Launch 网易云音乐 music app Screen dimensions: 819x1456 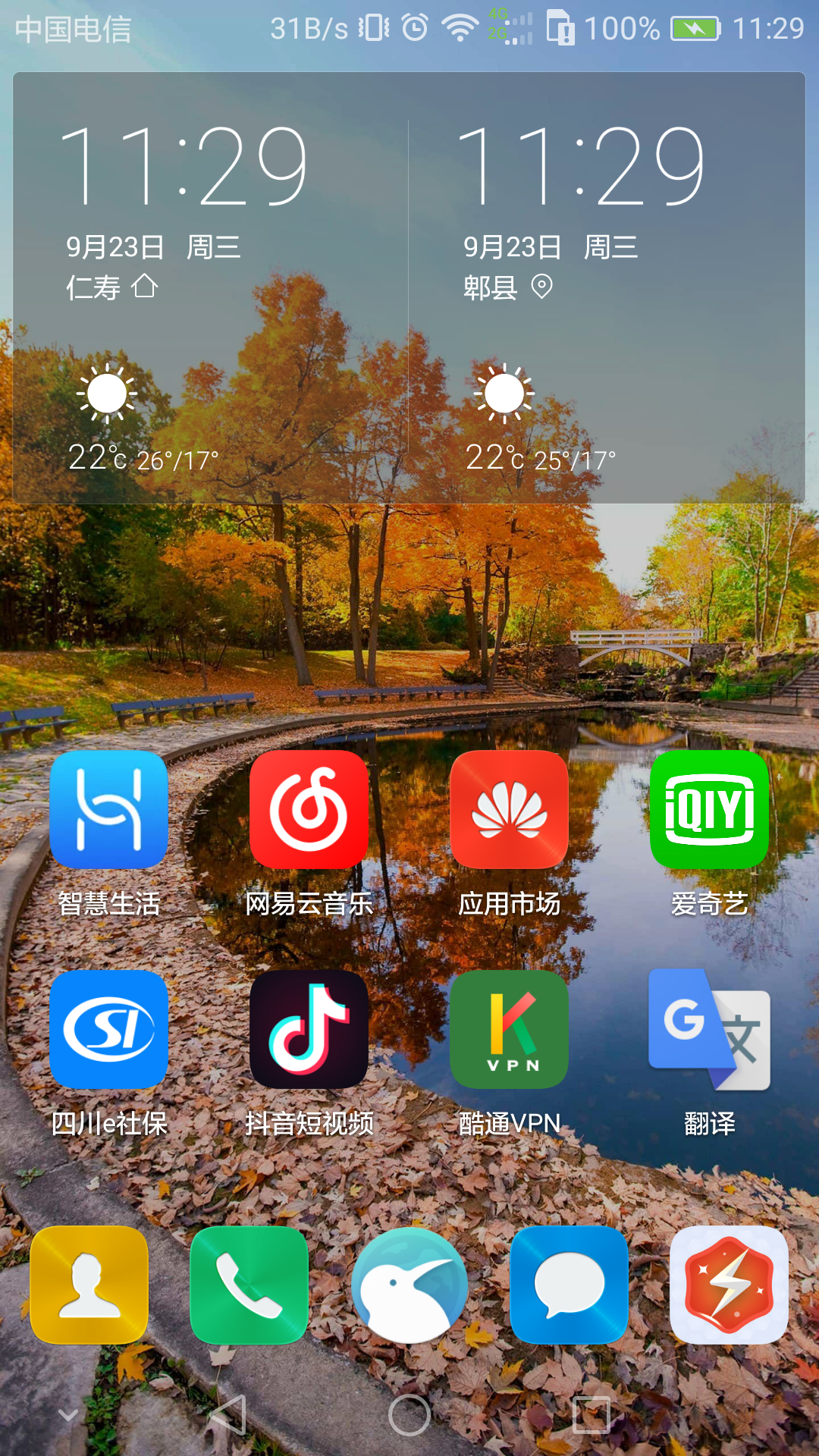[x=309, y=810]
